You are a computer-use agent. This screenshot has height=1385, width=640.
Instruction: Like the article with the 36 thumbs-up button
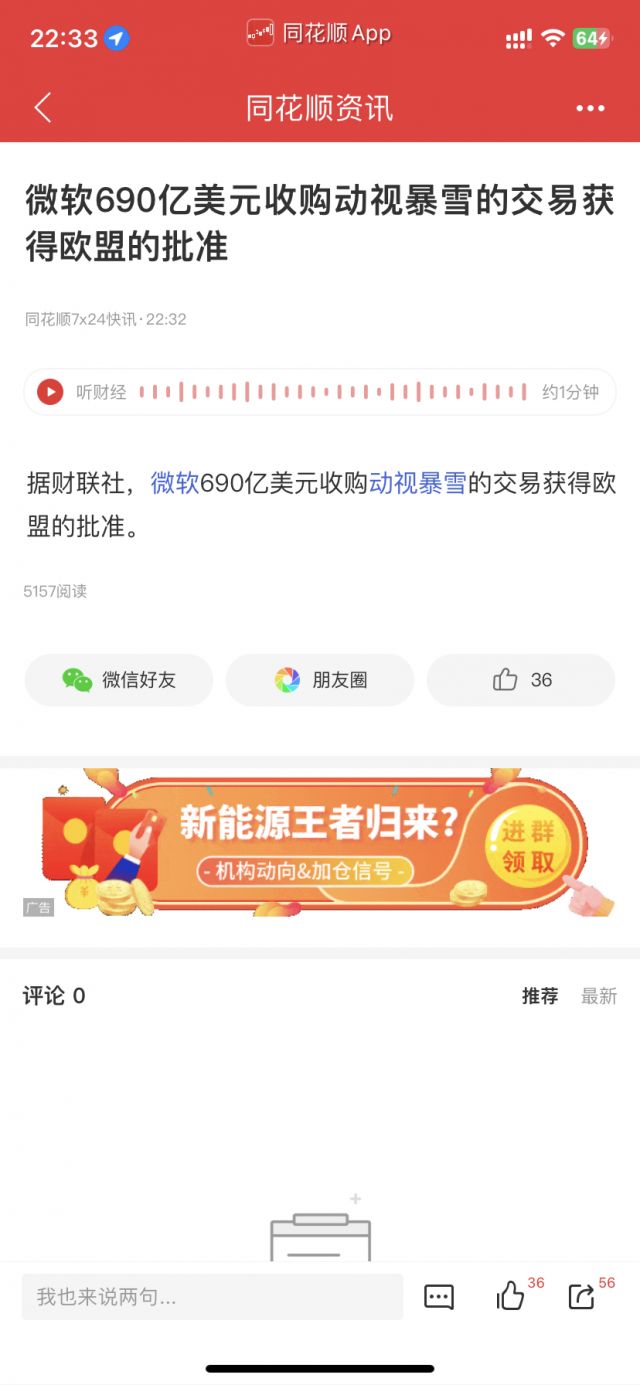pos(521,680)
